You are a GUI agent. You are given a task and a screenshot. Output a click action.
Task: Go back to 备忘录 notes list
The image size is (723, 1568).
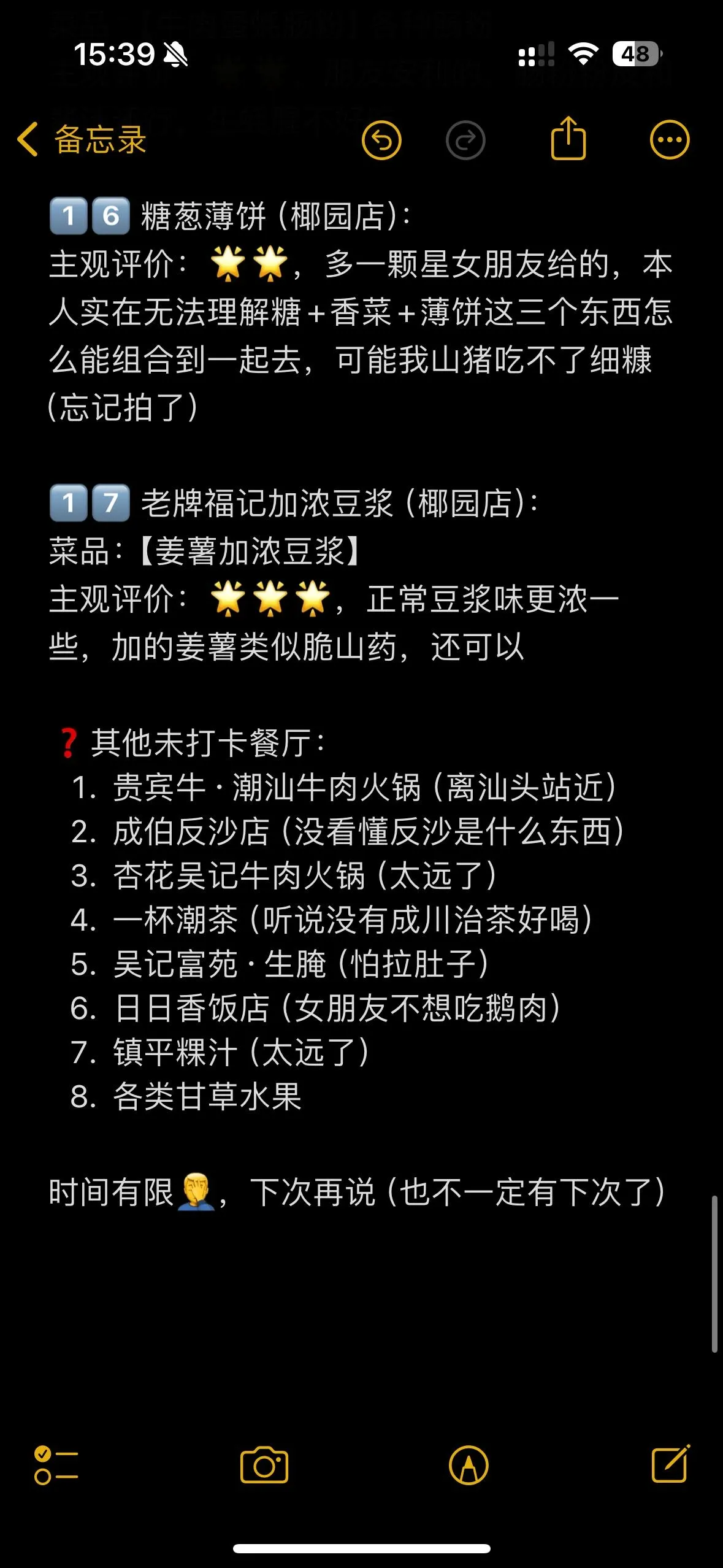82,140
